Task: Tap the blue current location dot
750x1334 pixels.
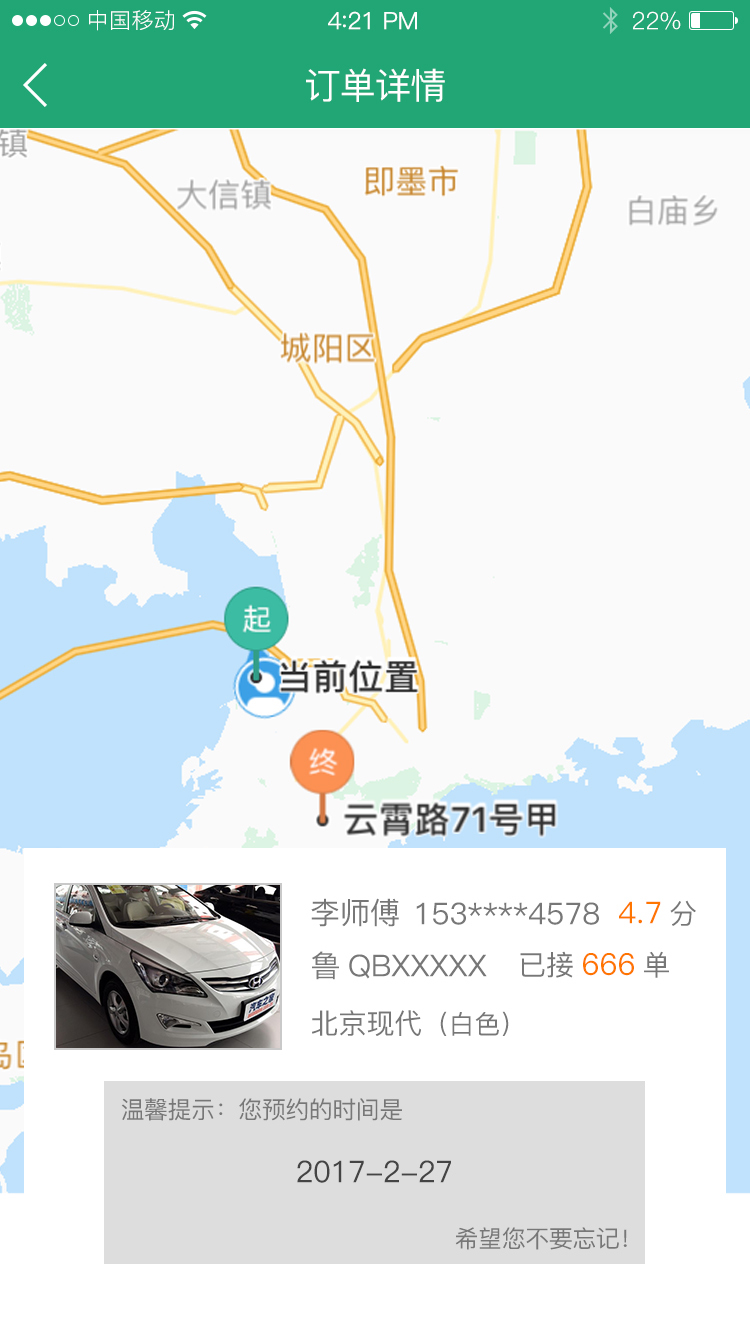Action: pyautogui.click(x=262, y=686)
